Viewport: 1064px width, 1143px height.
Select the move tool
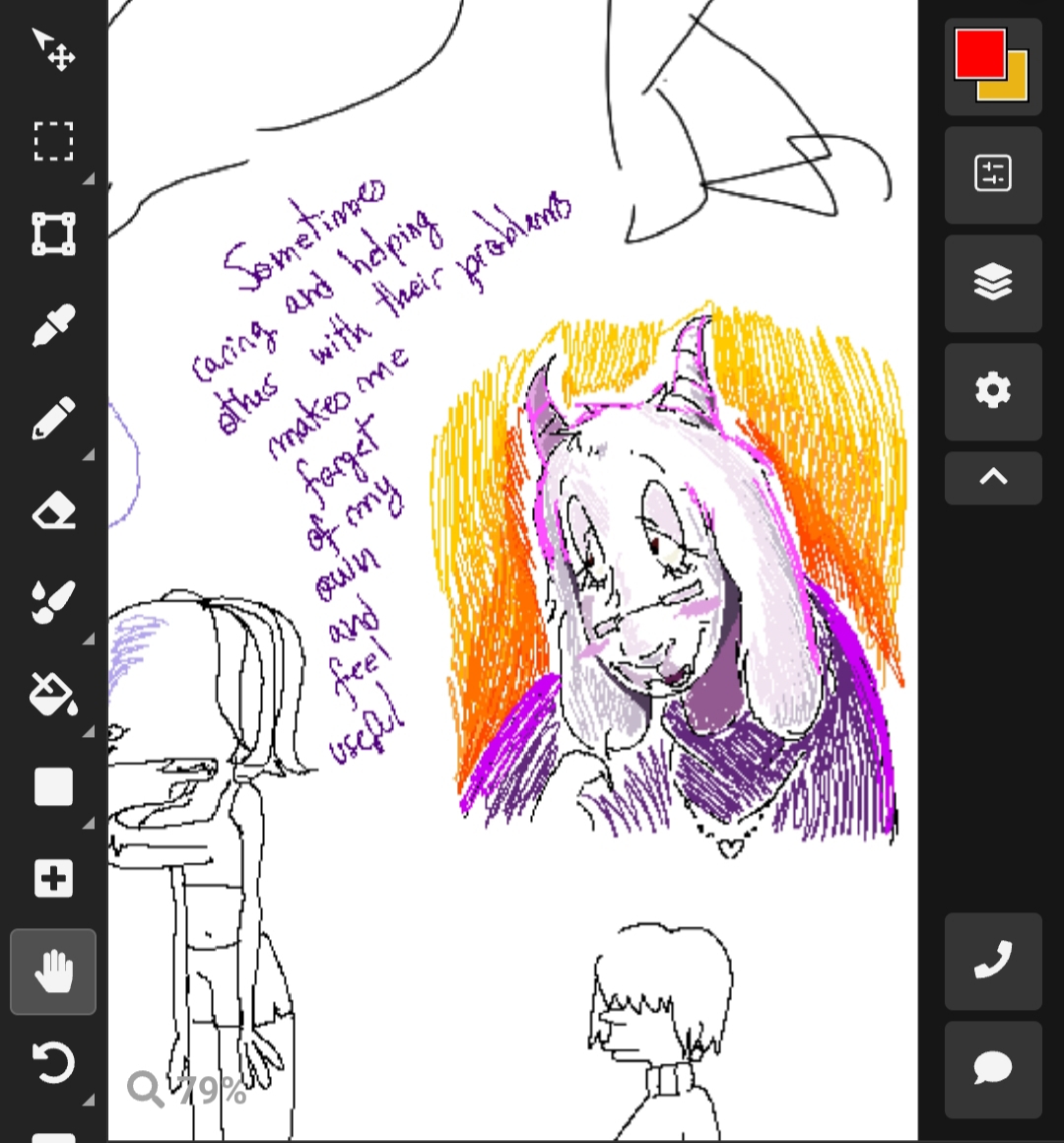click(x=53, y=49)
